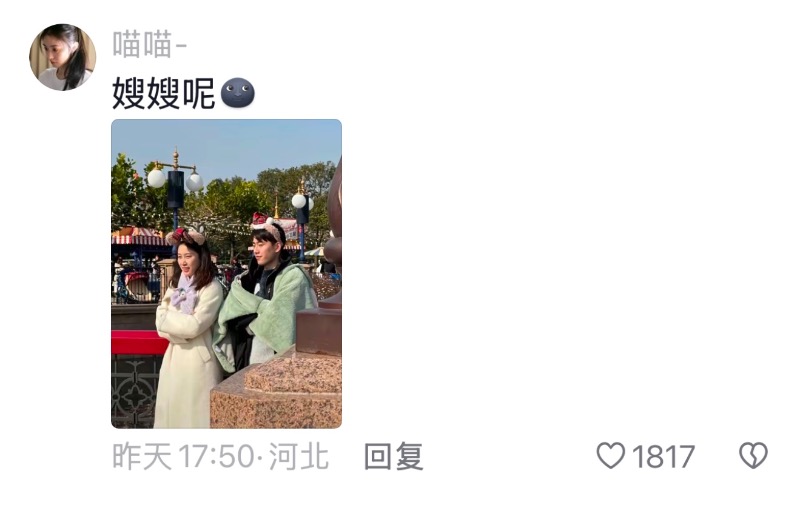
Task: Dislike 喵喵-'s comment with broken heart
Action: tap(752, 457)
